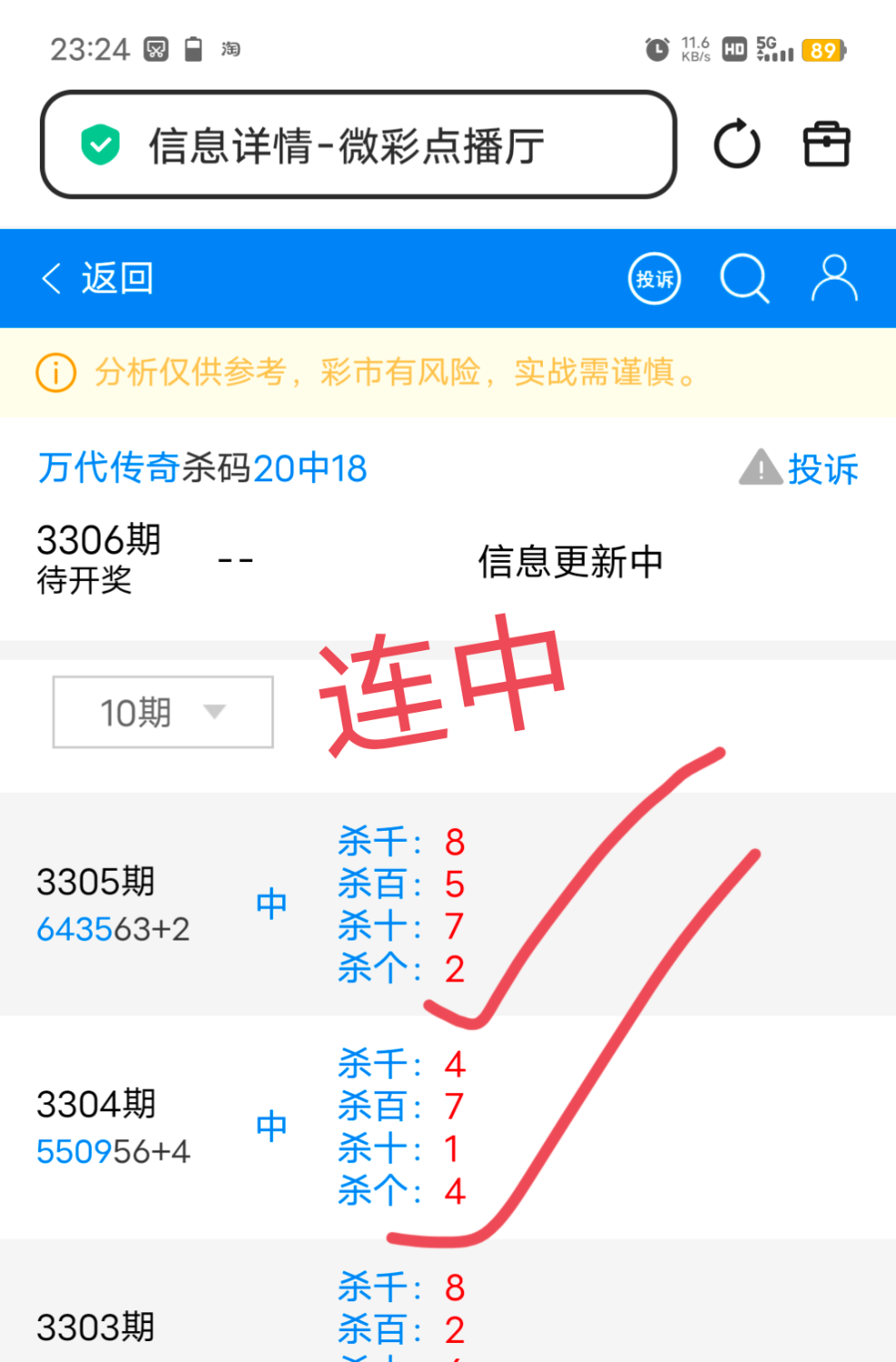
Task: Tap the user profile icon in the header
Action: [x=834, y=279]
